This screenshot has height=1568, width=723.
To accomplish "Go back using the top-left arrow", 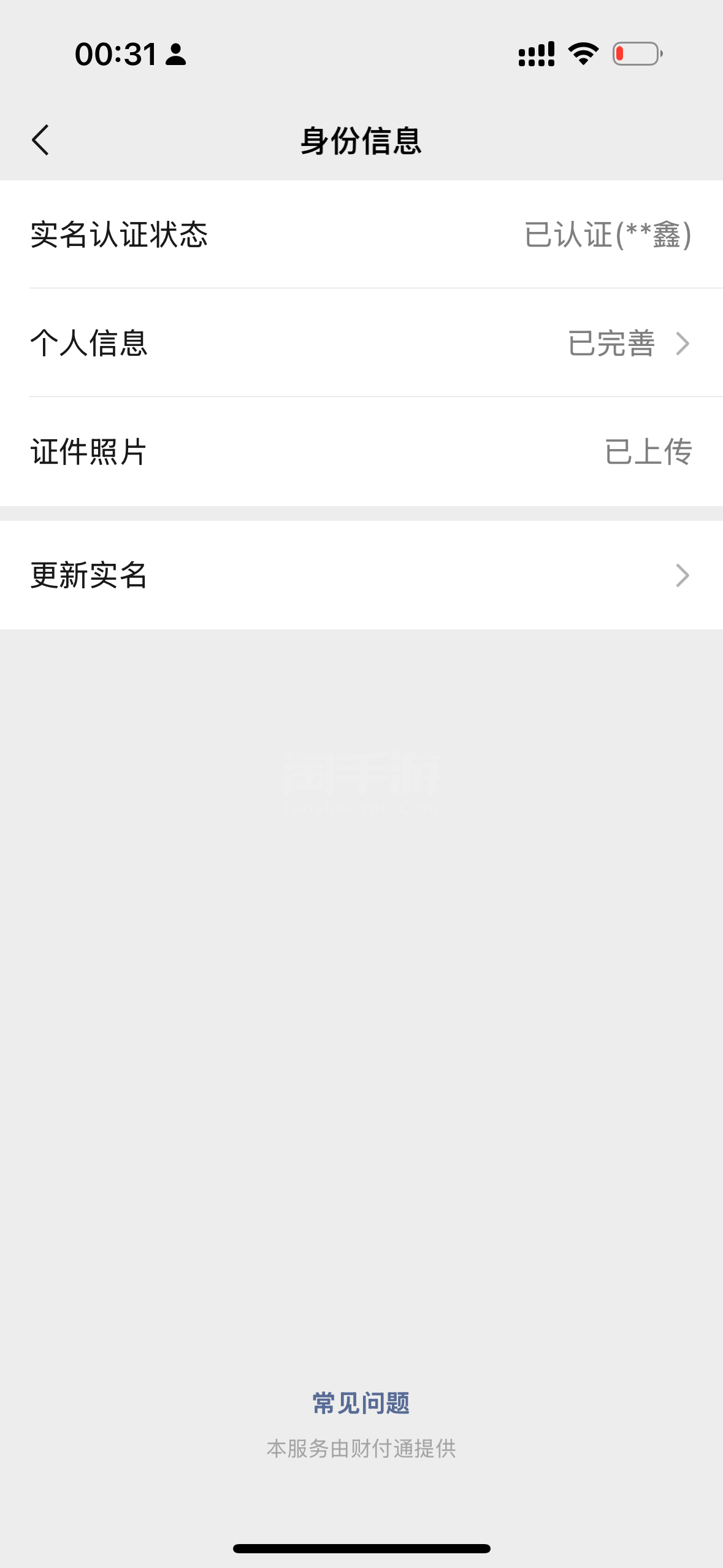I will tap(40, 140).
